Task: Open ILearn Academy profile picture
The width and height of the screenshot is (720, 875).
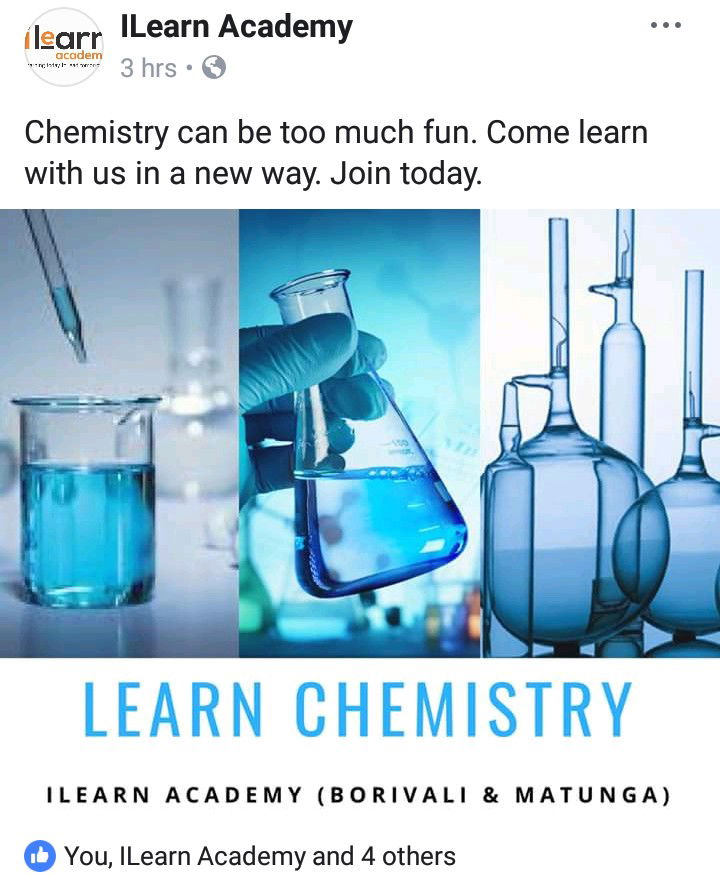Action: click(63, 47)
